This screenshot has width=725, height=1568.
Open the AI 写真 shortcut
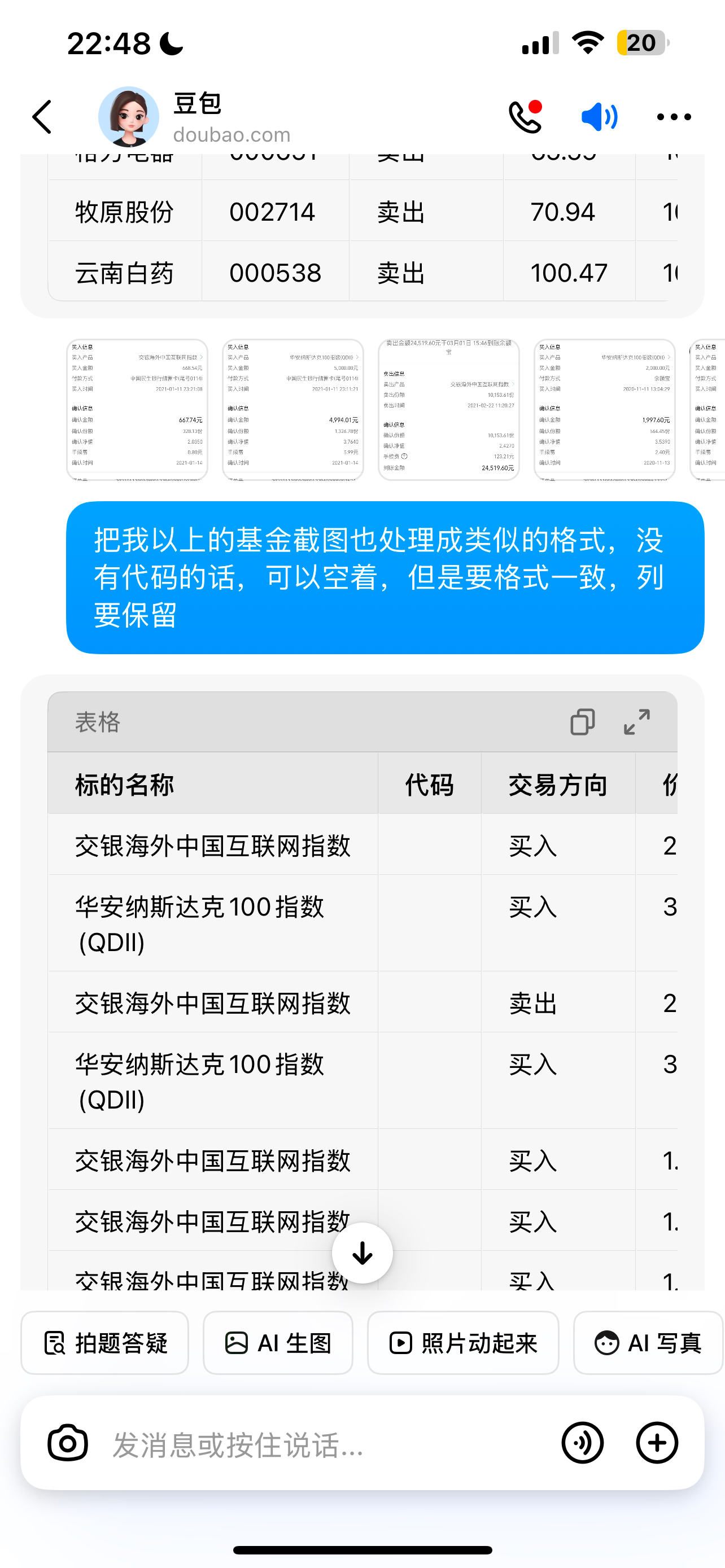click(648, 1343)
